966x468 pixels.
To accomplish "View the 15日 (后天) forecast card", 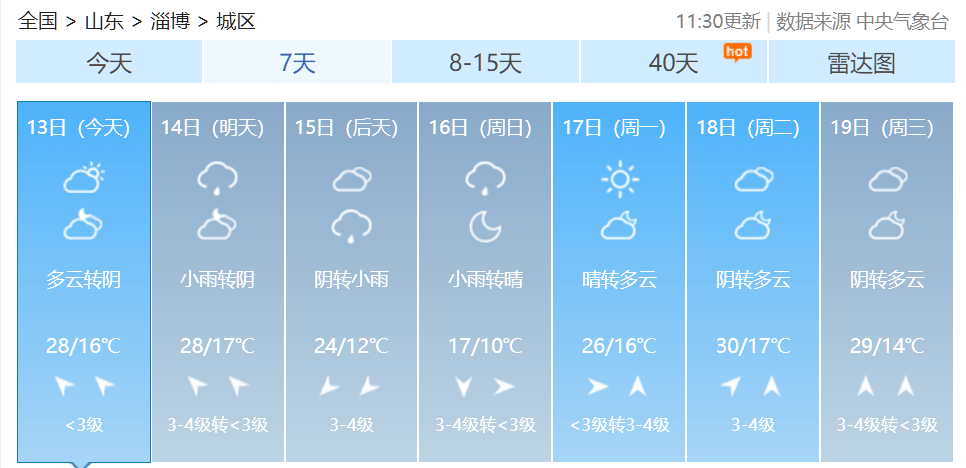I will 351,281.
